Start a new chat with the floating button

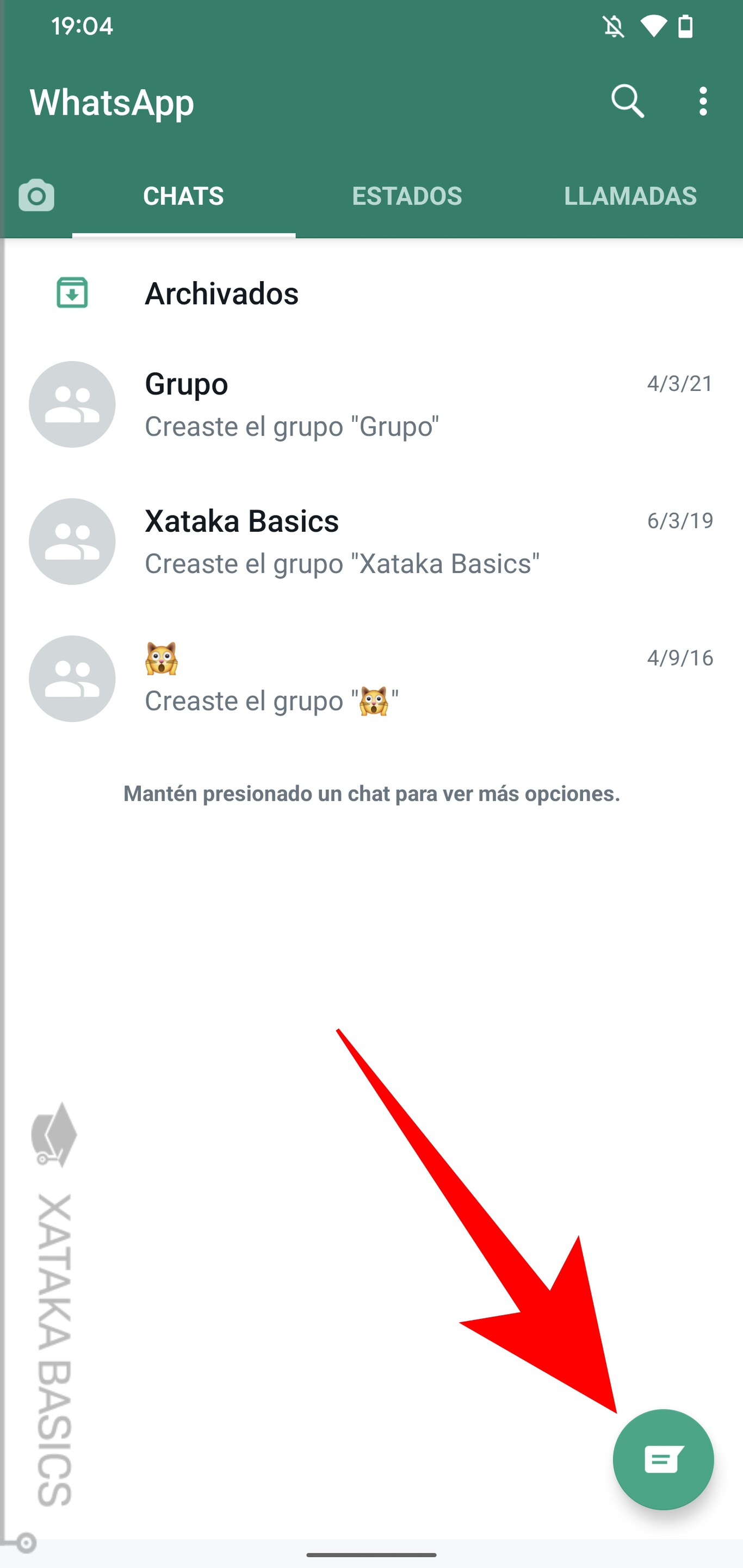(x=662, y=1459)
